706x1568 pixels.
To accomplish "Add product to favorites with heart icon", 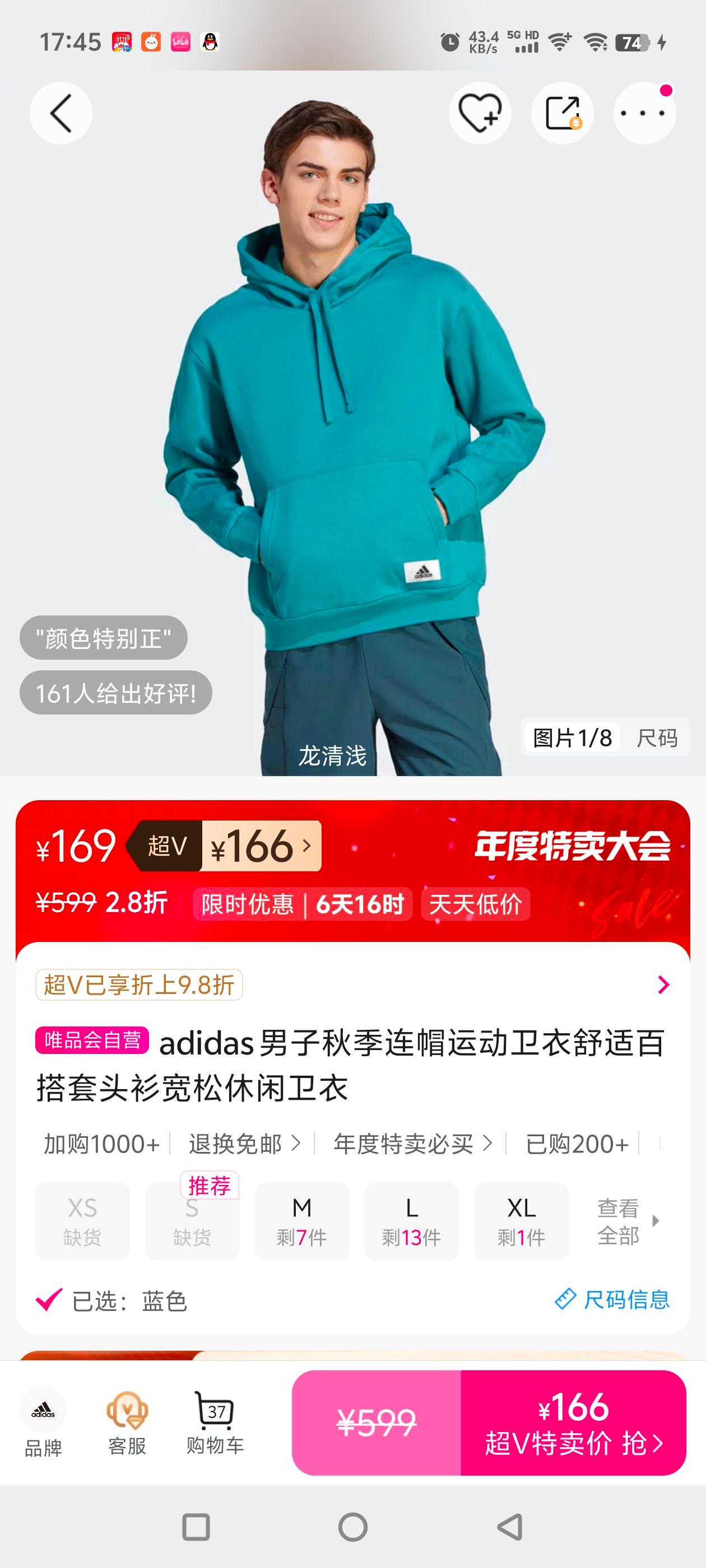I will click(x=481, y=113).
